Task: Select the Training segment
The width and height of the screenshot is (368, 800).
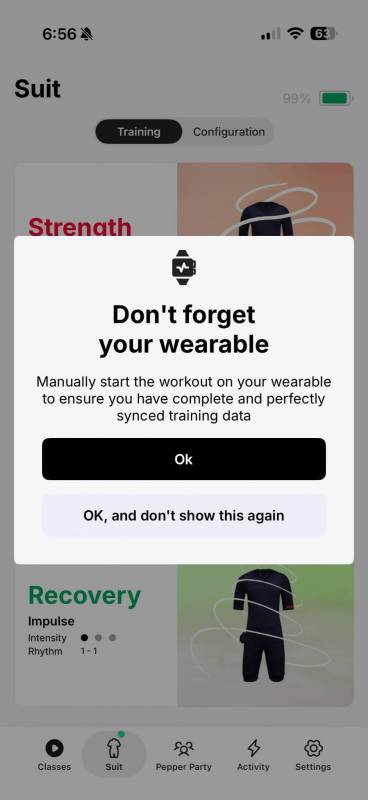Action: click(x=139, y=132)
